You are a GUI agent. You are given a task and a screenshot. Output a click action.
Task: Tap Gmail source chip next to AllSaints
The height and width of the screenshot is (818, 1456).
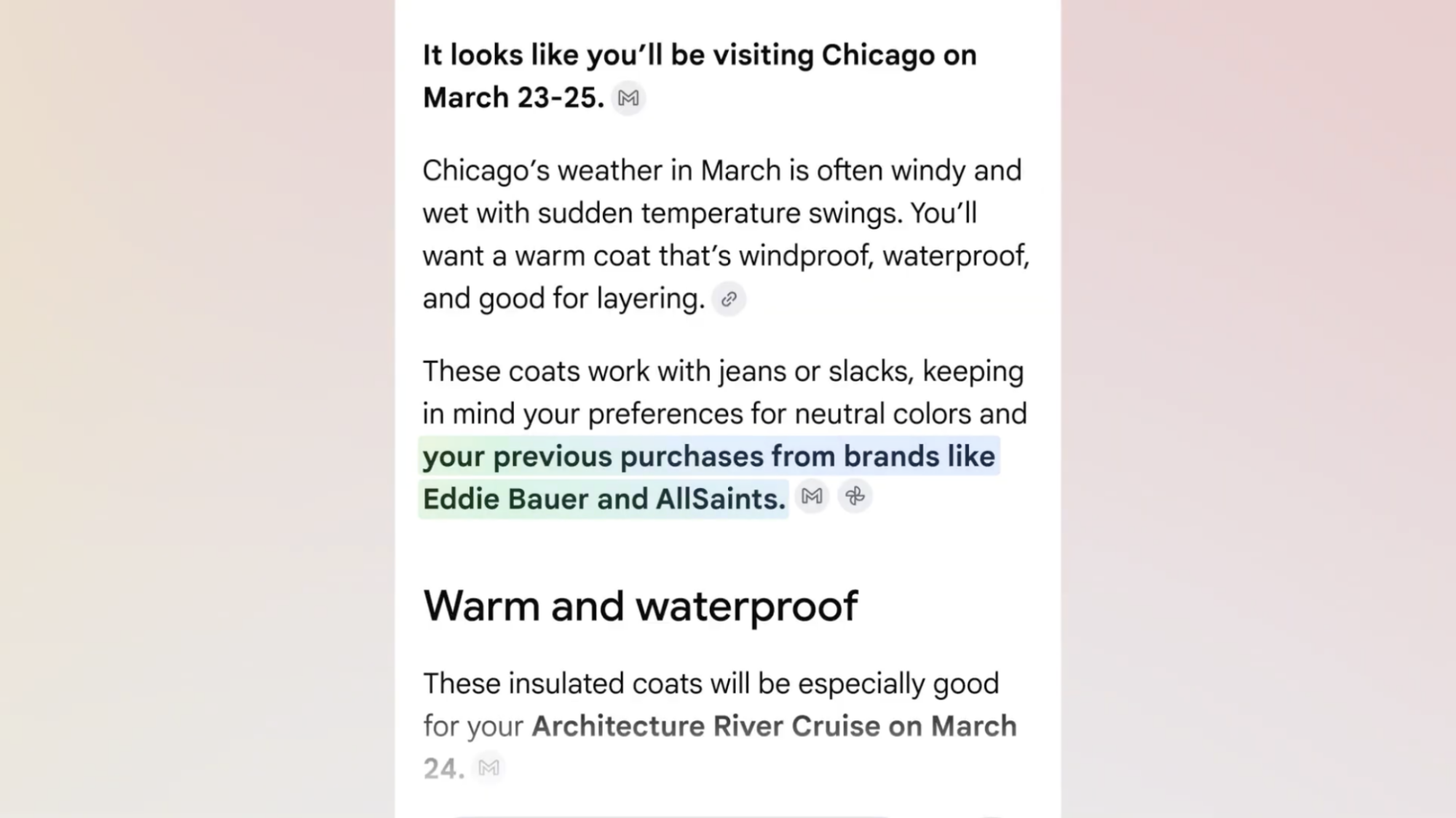[812, 496]
